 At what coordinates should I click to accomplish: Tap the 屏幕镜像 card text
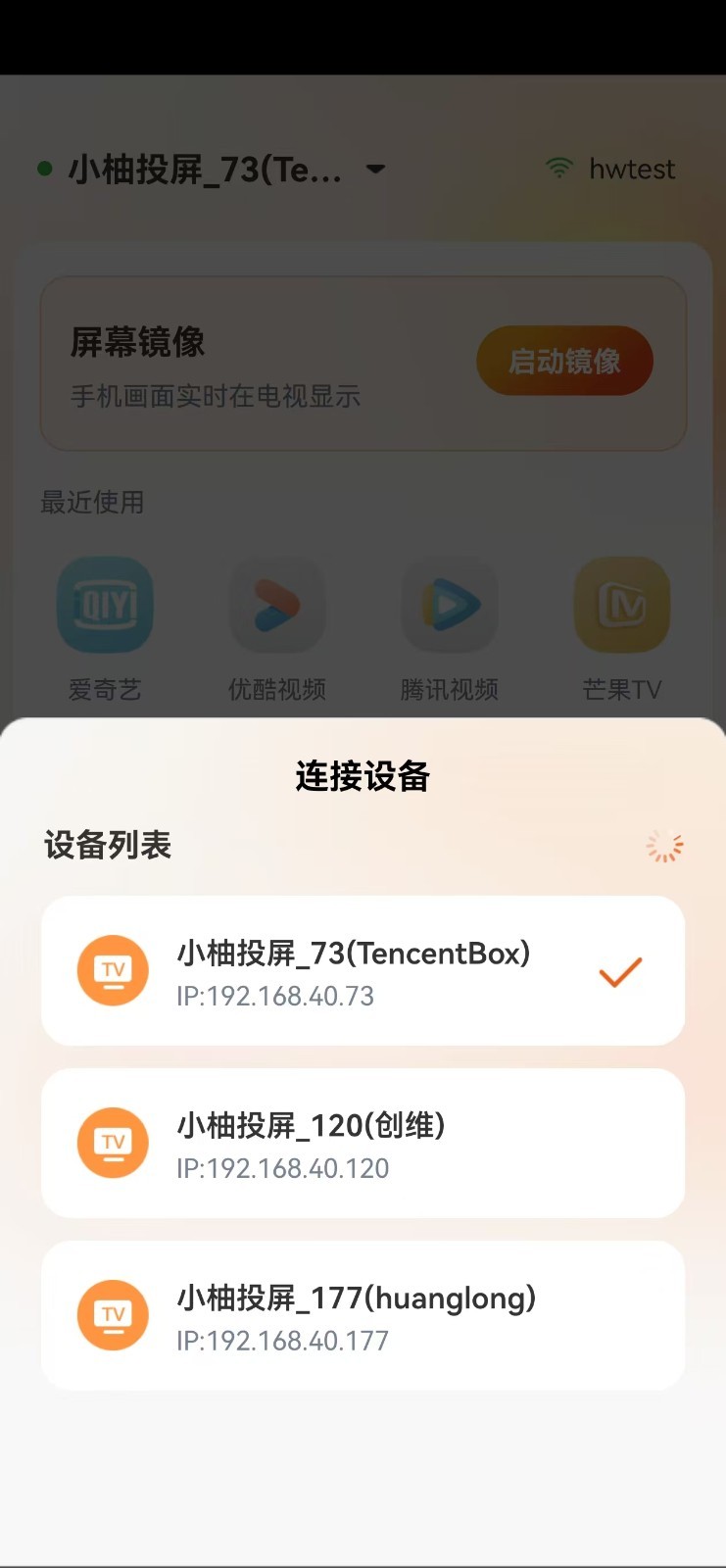point(136,343)
